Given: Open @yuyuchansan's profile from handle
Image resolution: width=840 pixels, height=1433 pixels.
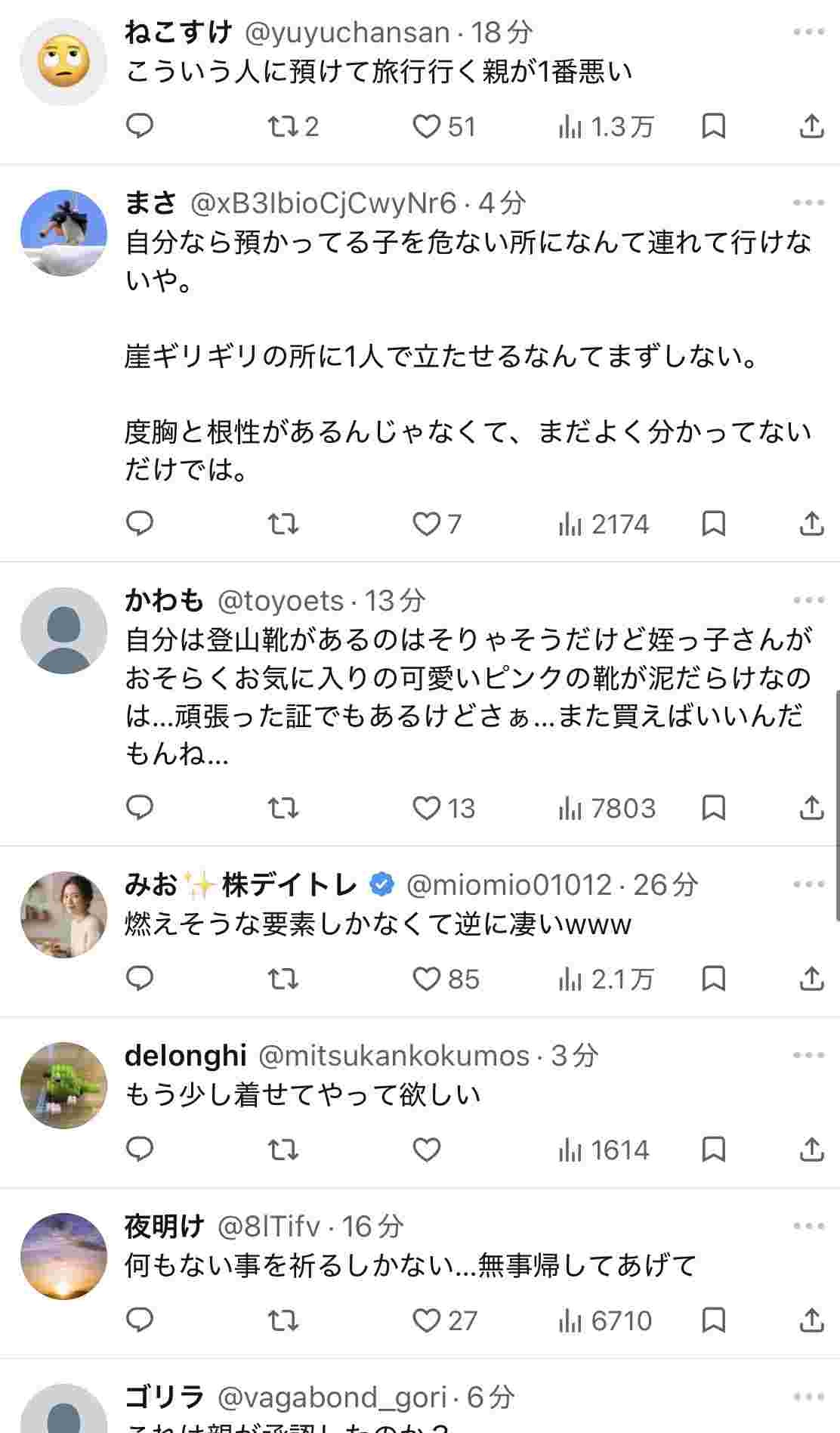Looking at the screenshot, I should point(347,32).
